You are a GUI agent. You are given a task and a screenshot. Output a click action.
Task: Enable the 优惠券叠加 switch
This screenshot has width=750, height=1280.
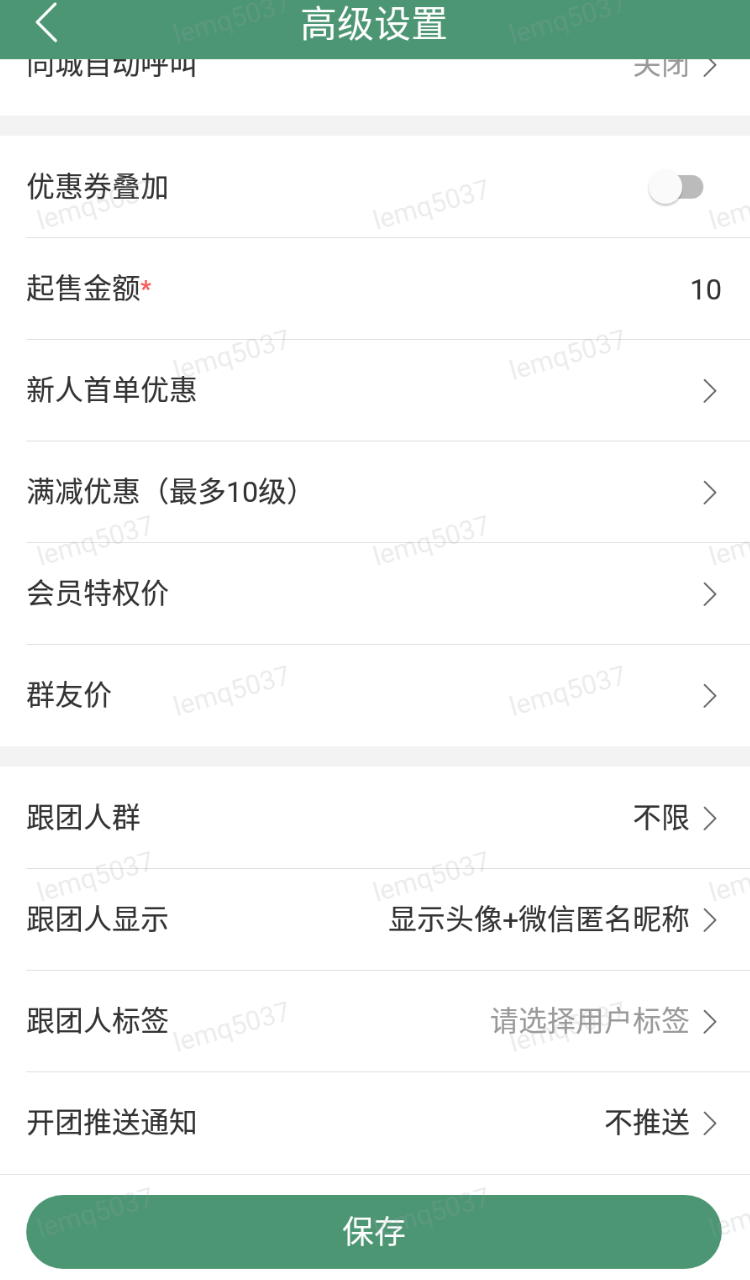point(677,187)
